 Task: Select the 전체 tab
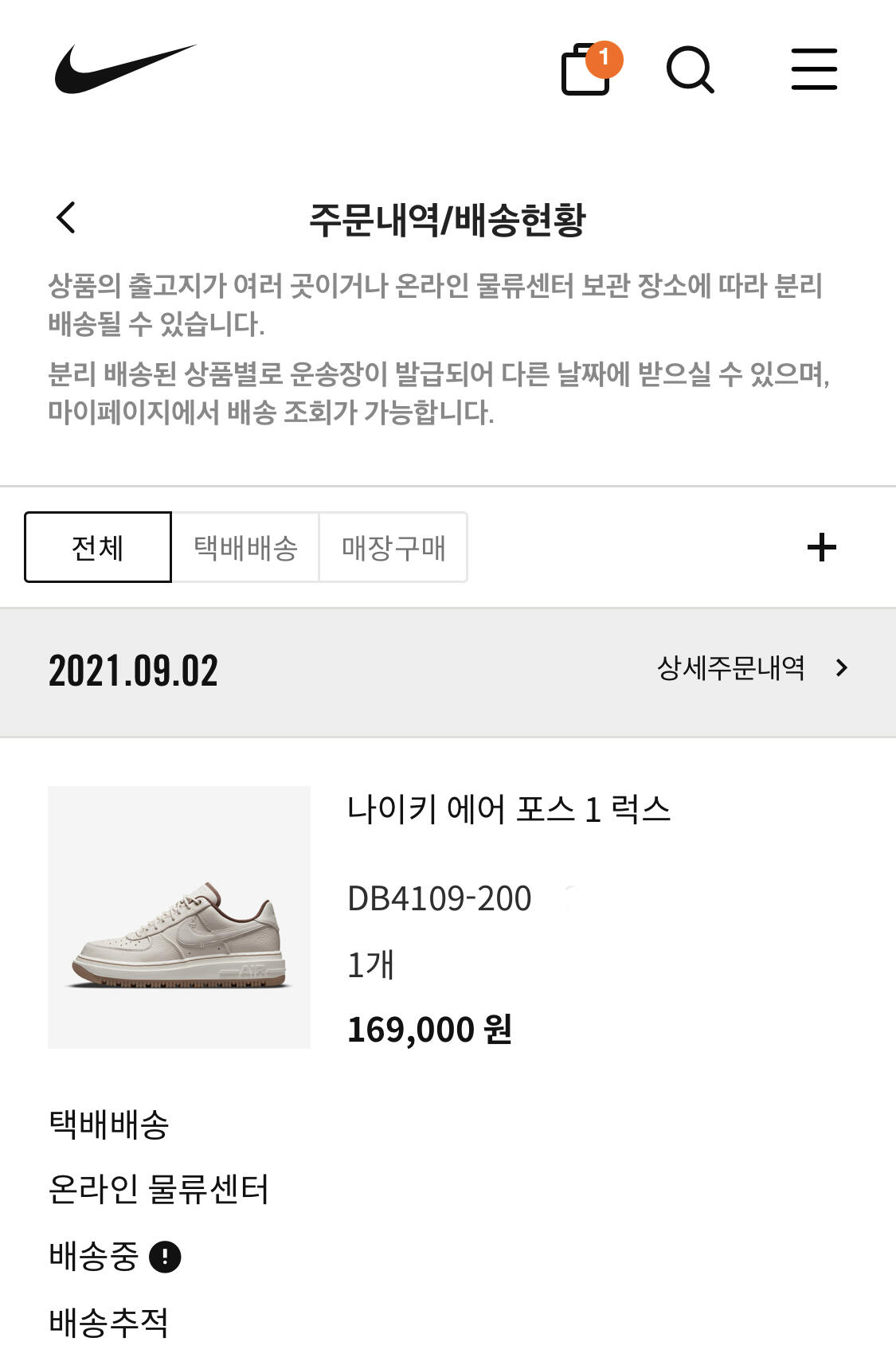[98, 547]
